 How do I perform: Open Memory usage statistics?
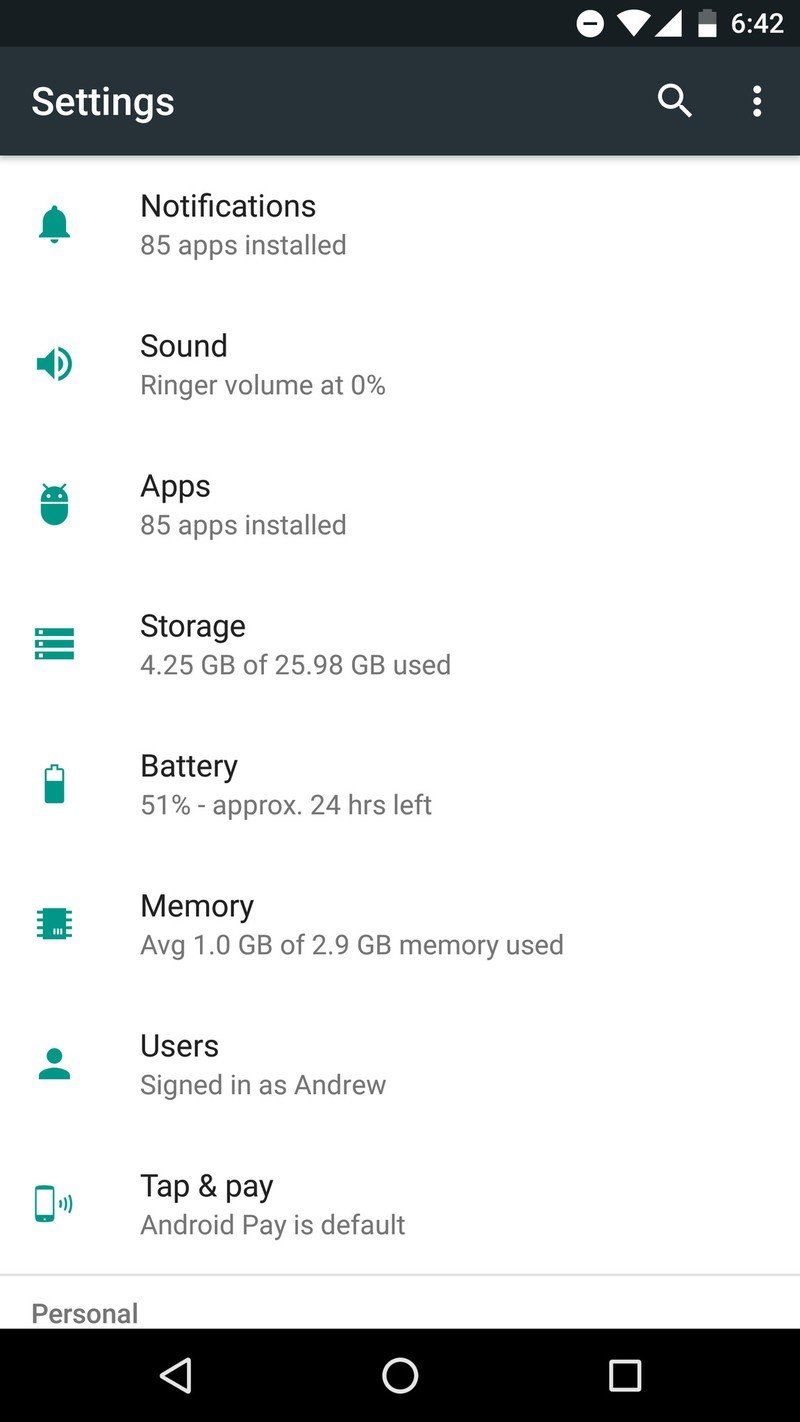pos(300,923)
